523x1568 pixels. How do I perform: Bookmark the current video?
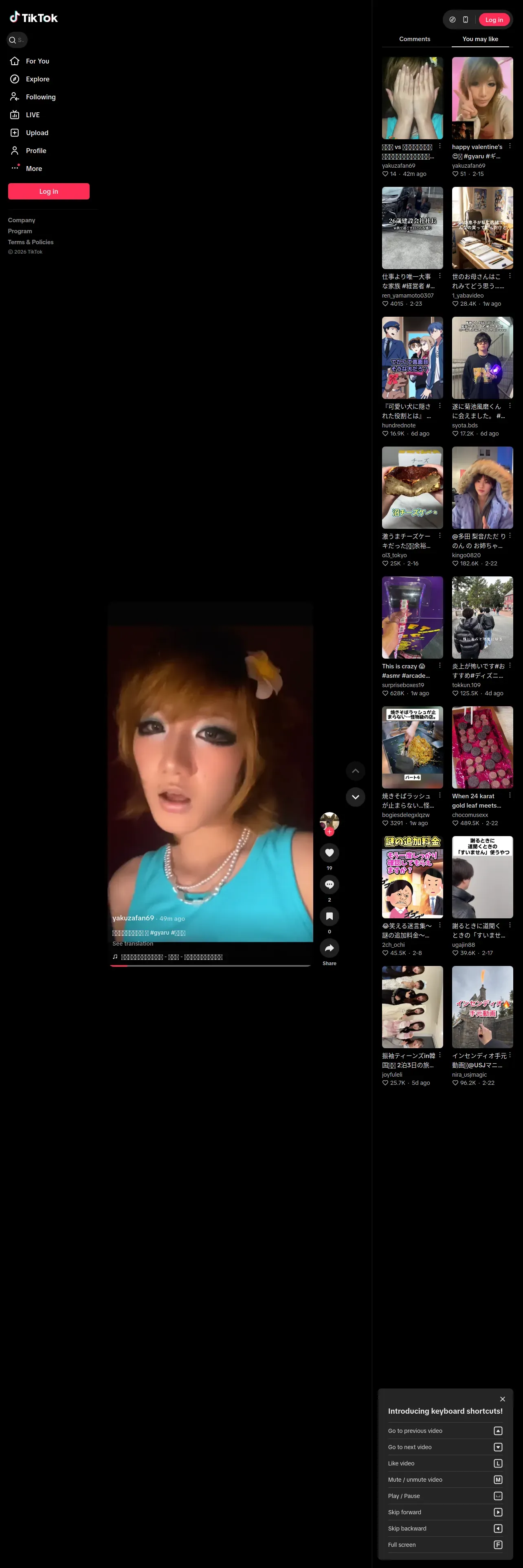tap(330, 915)
